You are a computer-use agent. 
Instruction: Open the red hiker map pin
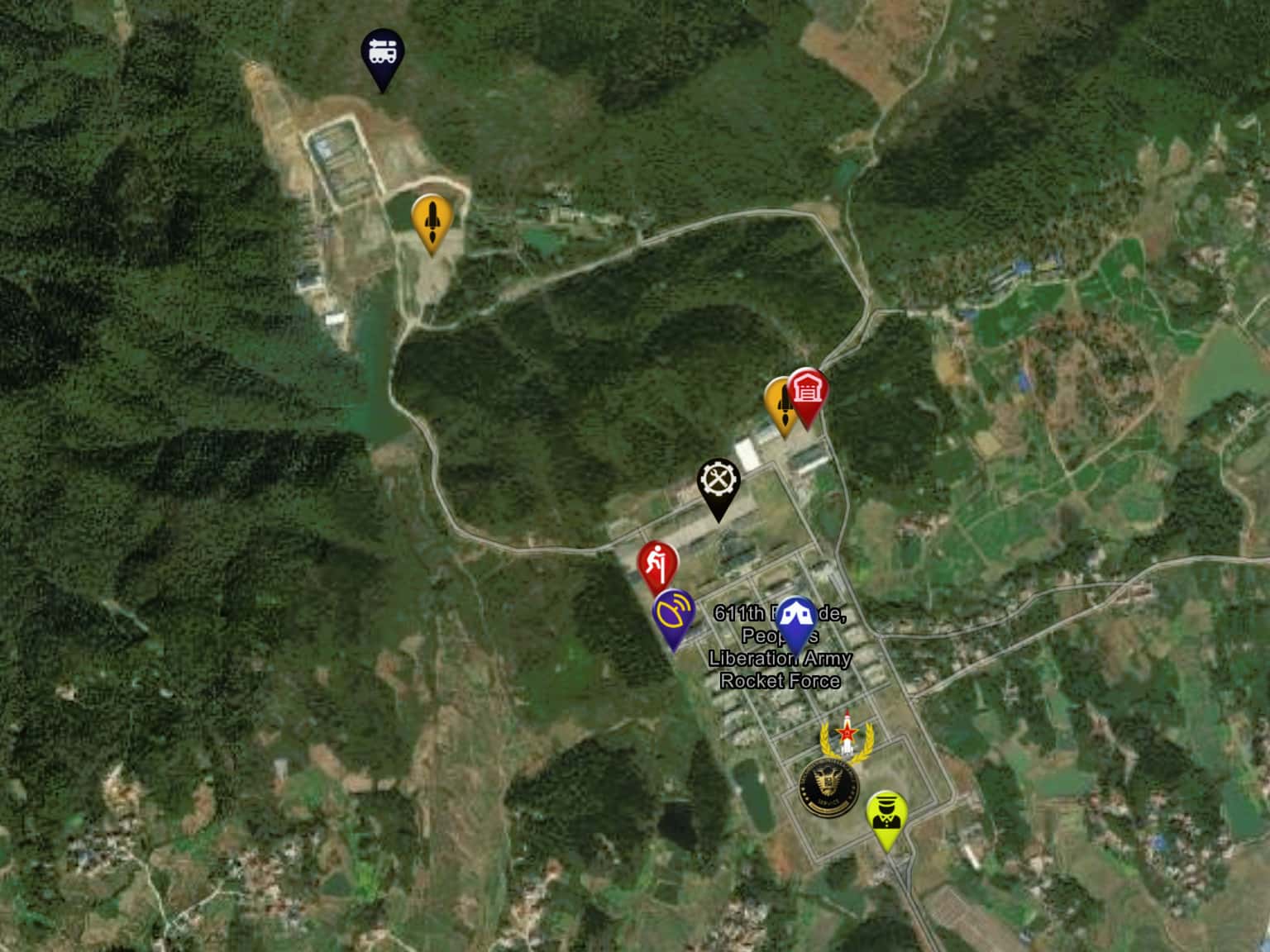point(657,564)
